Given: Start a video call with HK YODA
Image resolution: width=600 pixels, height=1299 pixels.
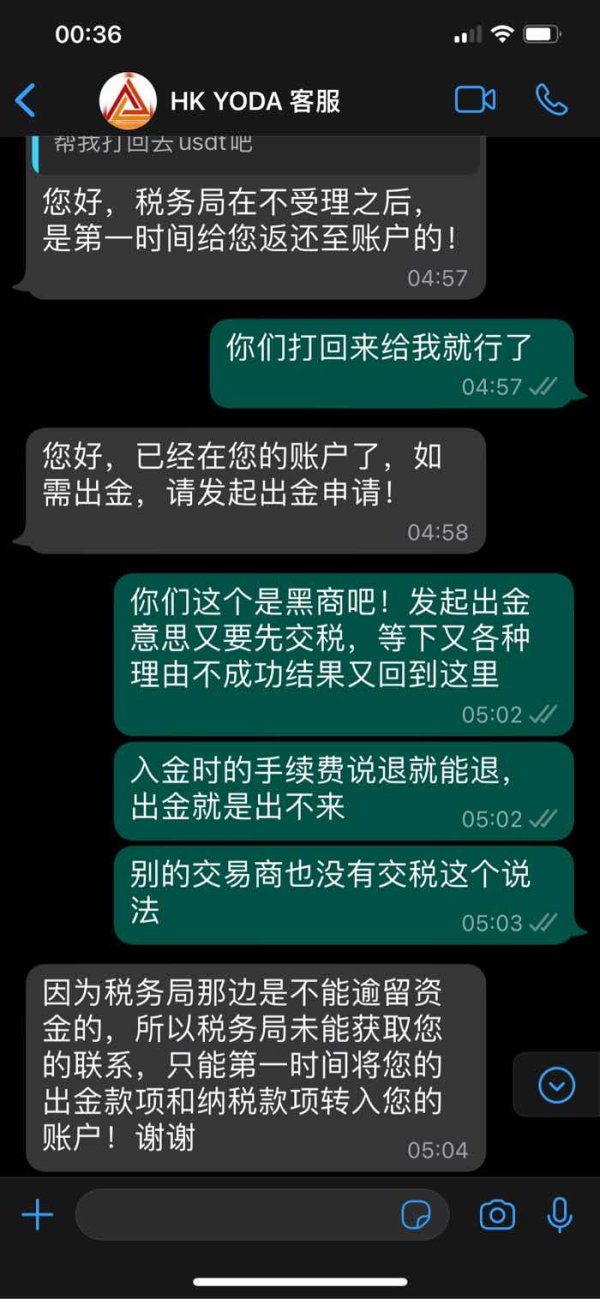Looking at the screenshot, I should [x=475, y=100].
